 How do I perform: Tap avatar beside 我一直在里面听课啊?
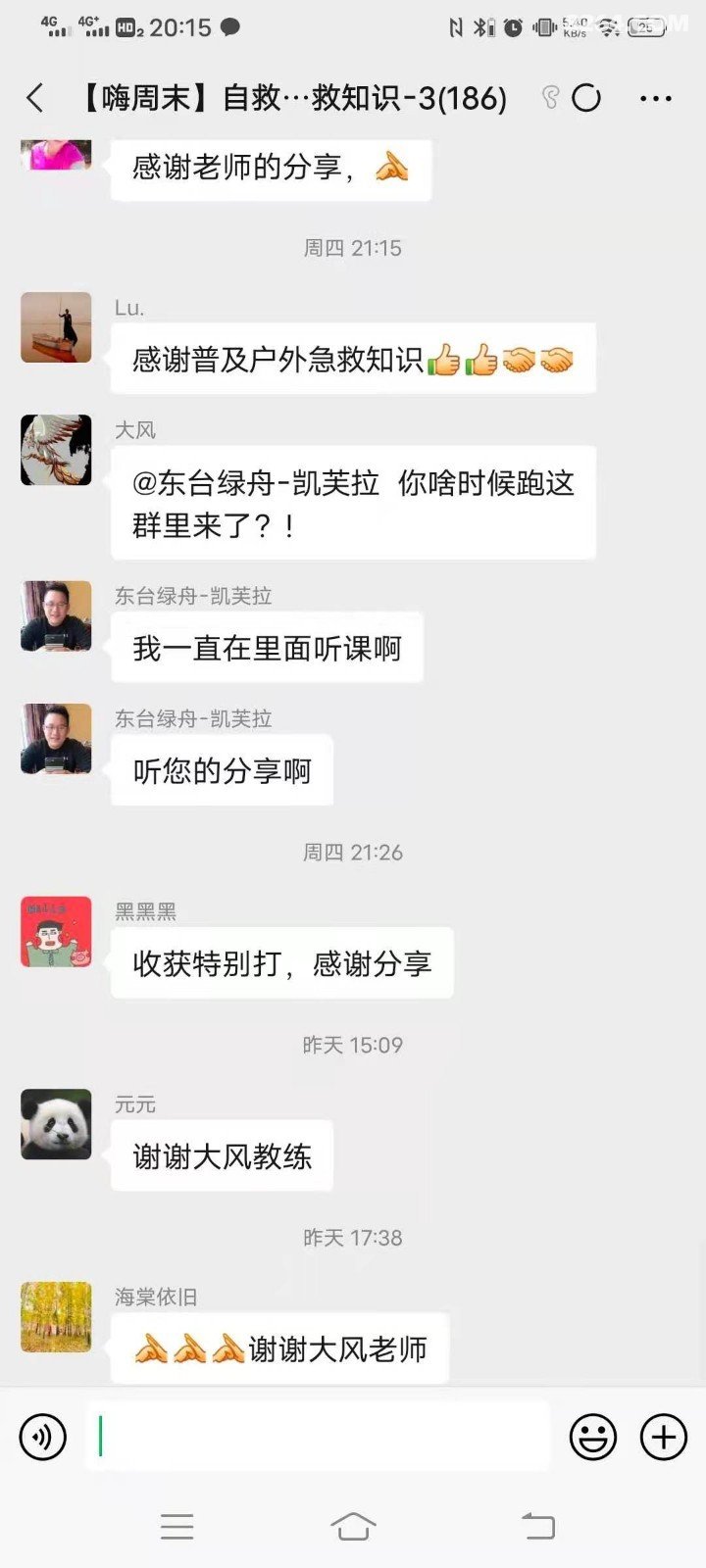click(x=56, y=616)
